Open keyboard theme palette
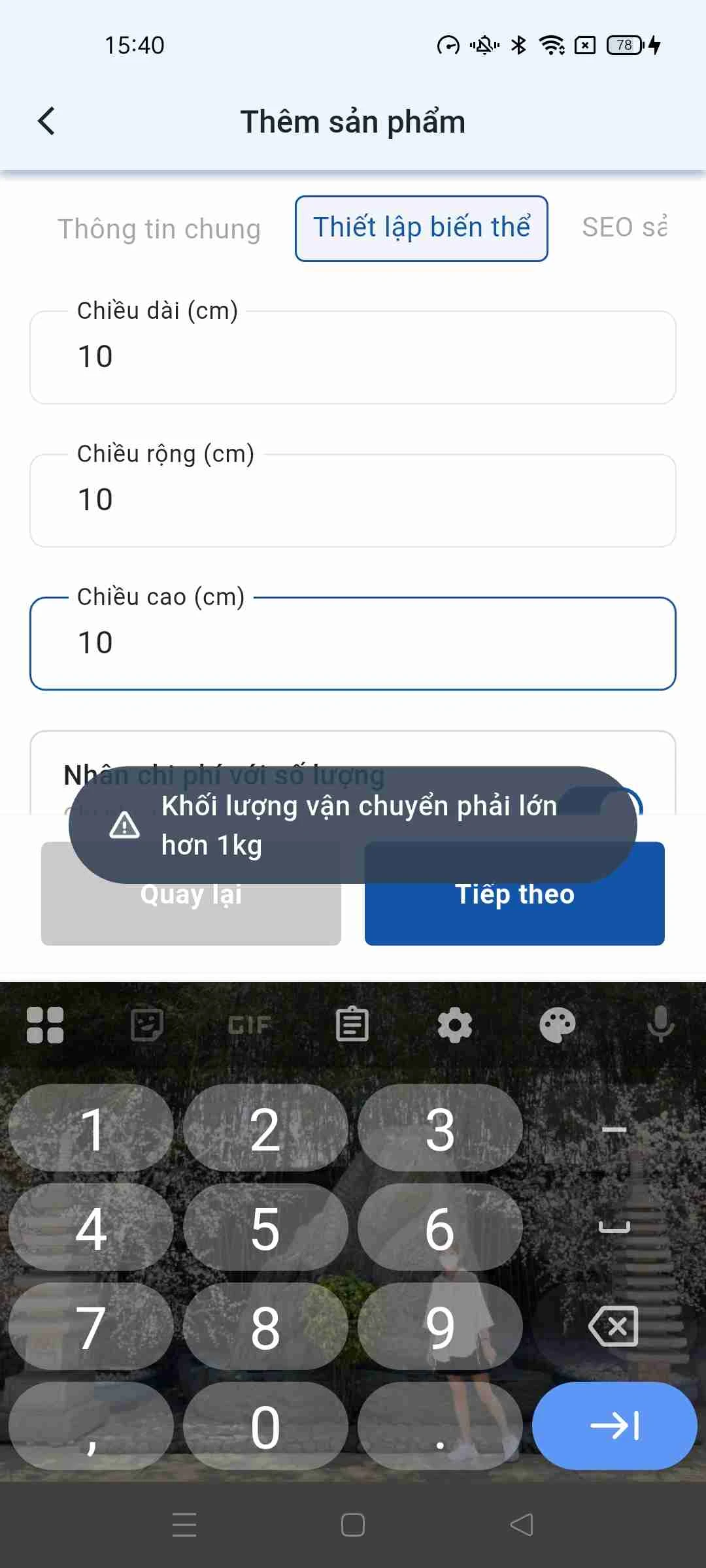The width and height of the screenshot is (706, 1568). point(558,1024)
